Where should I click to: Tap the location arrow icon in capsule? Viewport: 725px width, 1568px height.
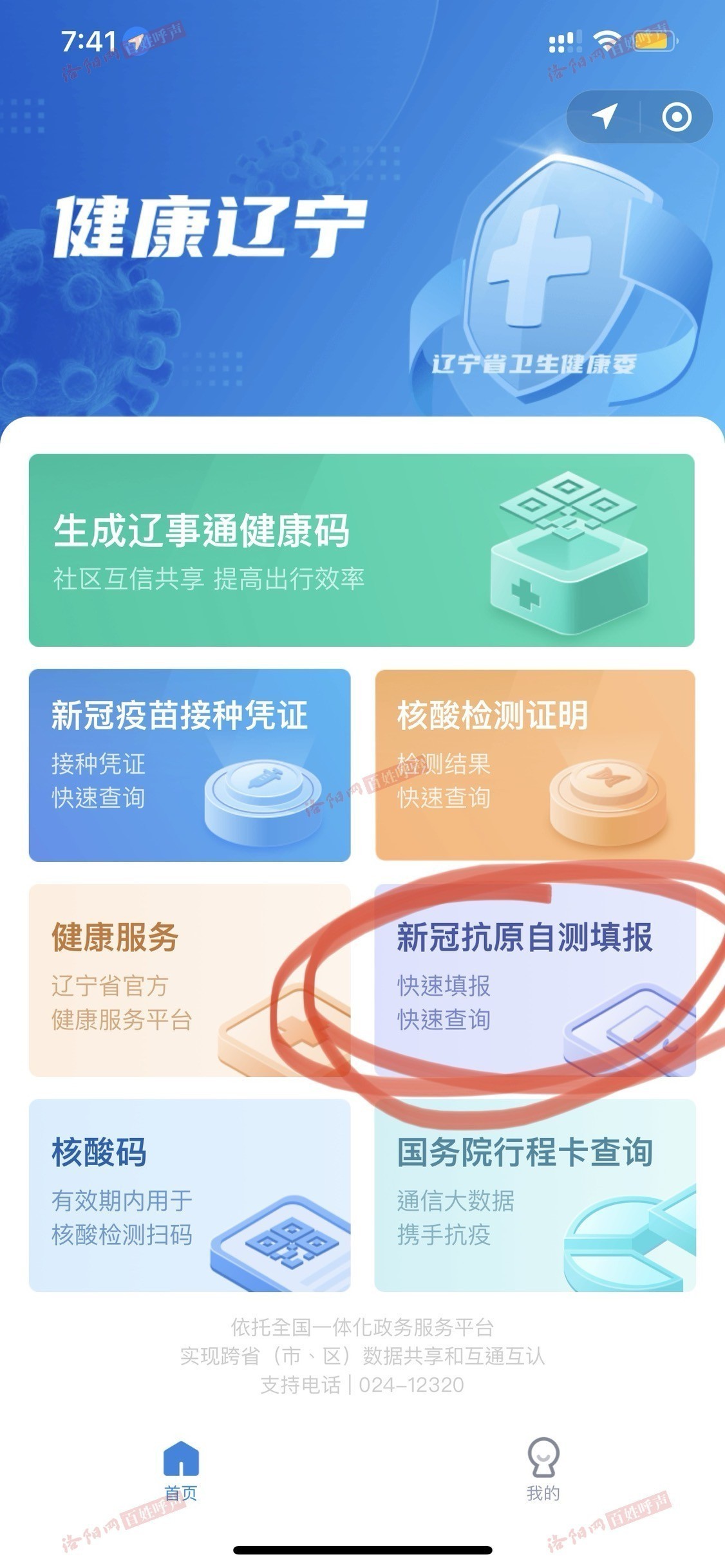tap(604, 117)
